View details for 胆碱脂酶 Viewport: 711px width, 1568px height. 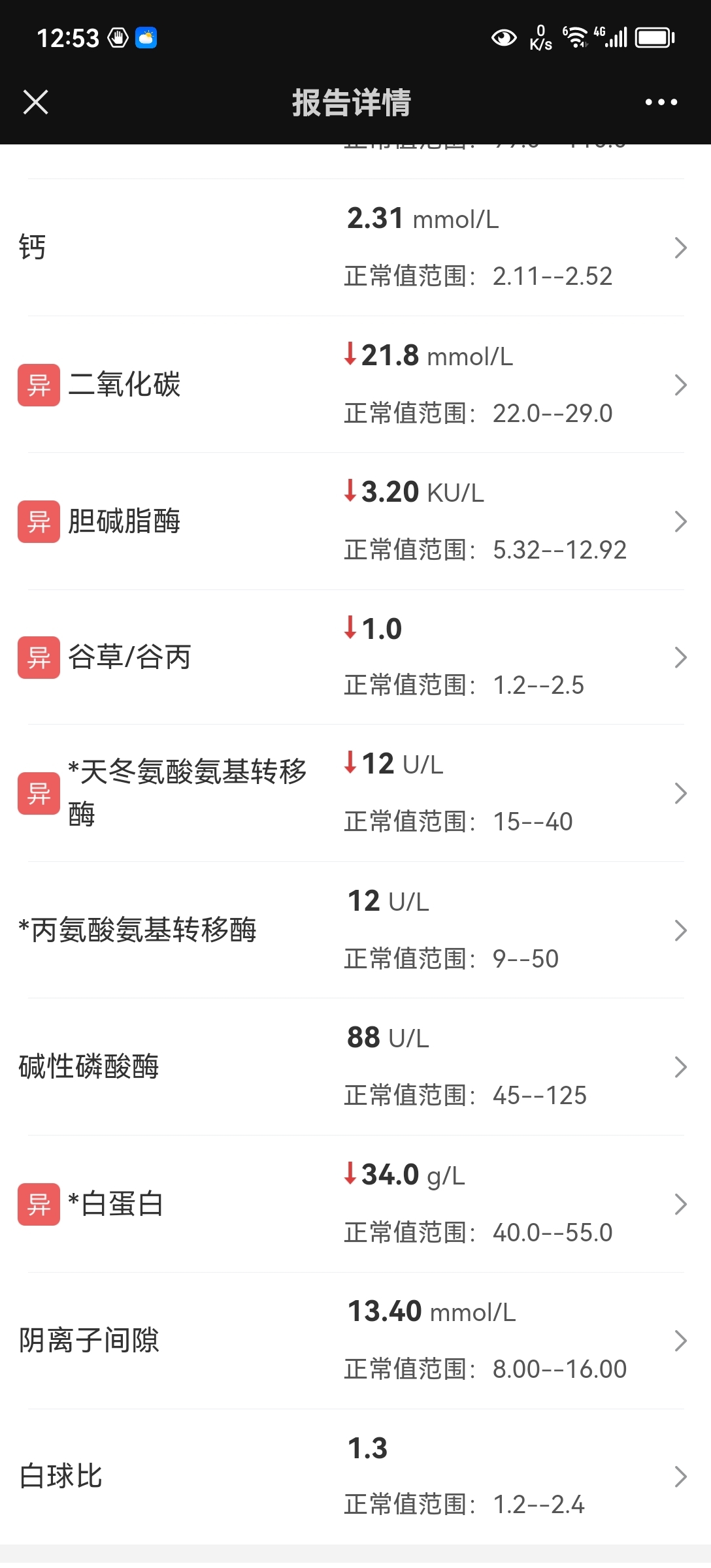point(355,521)
